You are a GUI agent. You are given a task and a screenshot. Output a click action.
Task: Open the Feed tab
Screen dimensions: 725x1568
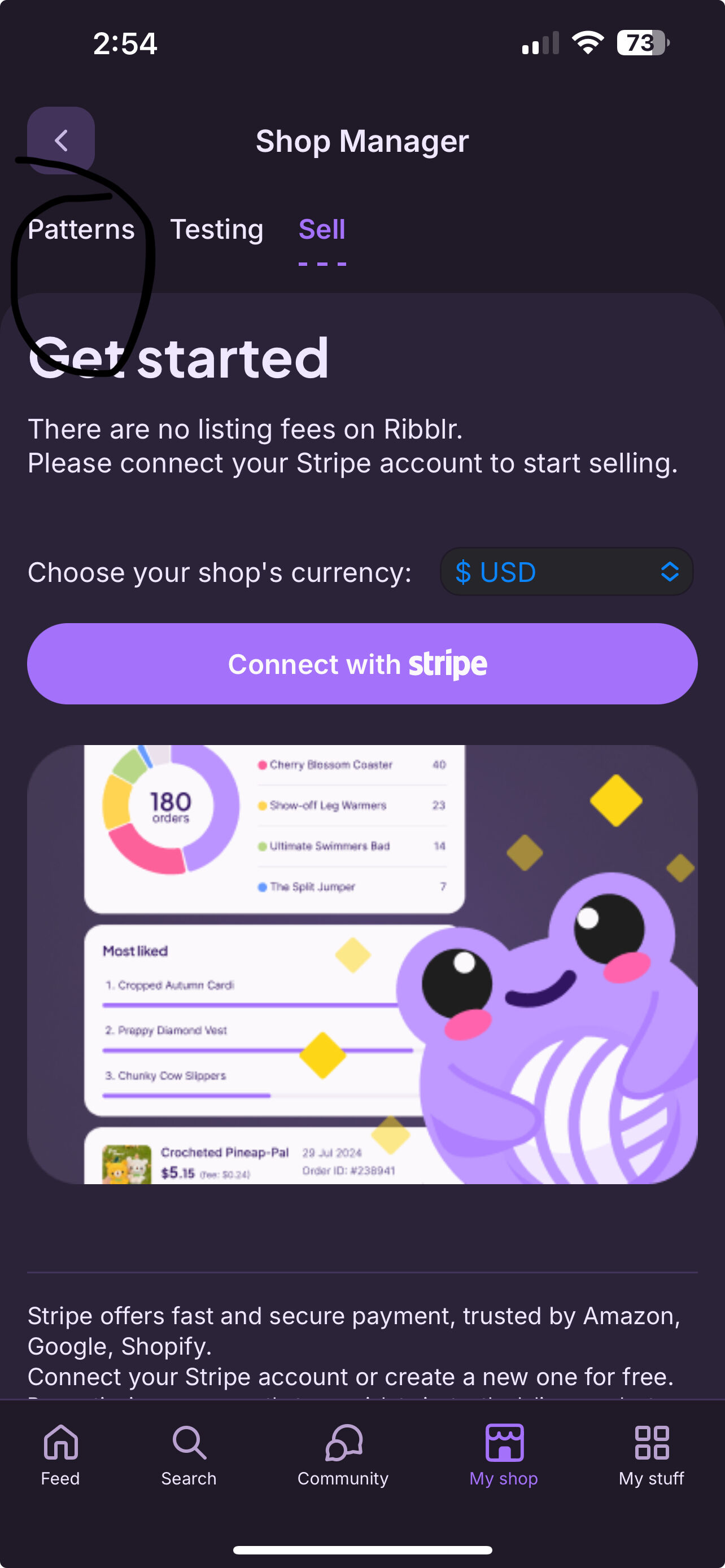click(x=60, y=1455)
